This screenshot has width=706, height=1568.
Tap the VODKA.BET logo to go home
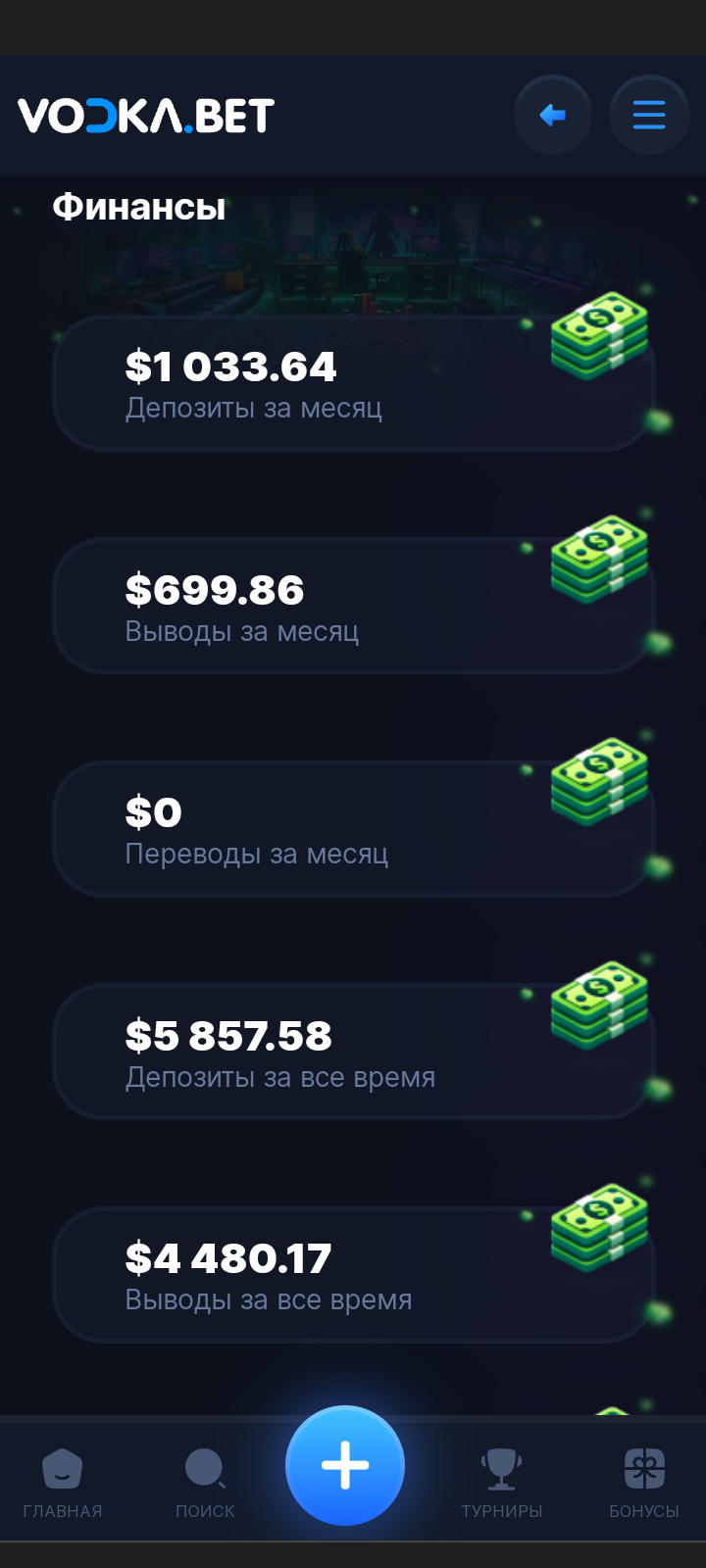[146, 116]
